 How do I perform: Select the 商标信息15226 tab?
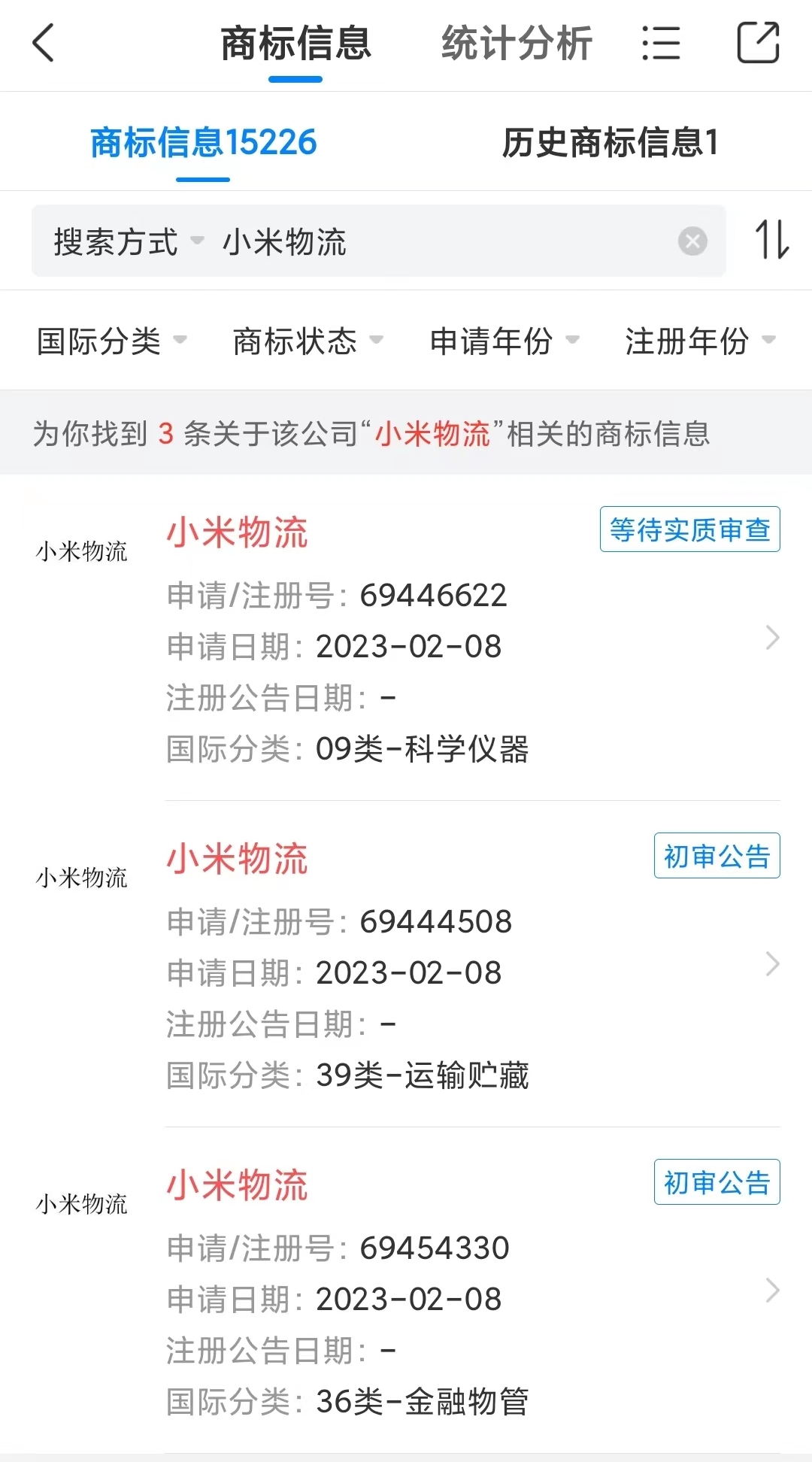(203, 143)
